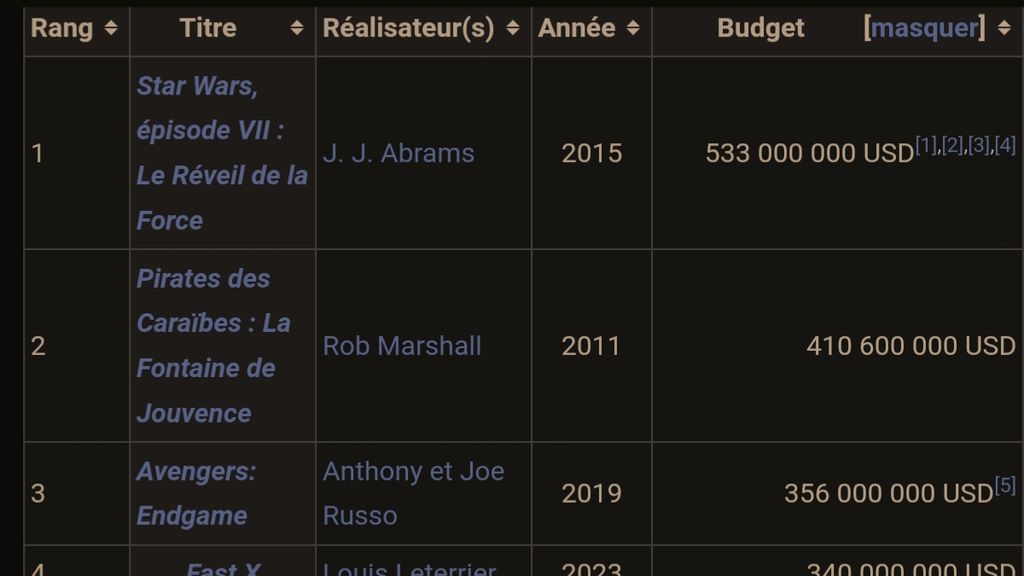Open the Avengers: Endgame article
The width and height of the screenshot is (1024, 576).
click(196, 493)
